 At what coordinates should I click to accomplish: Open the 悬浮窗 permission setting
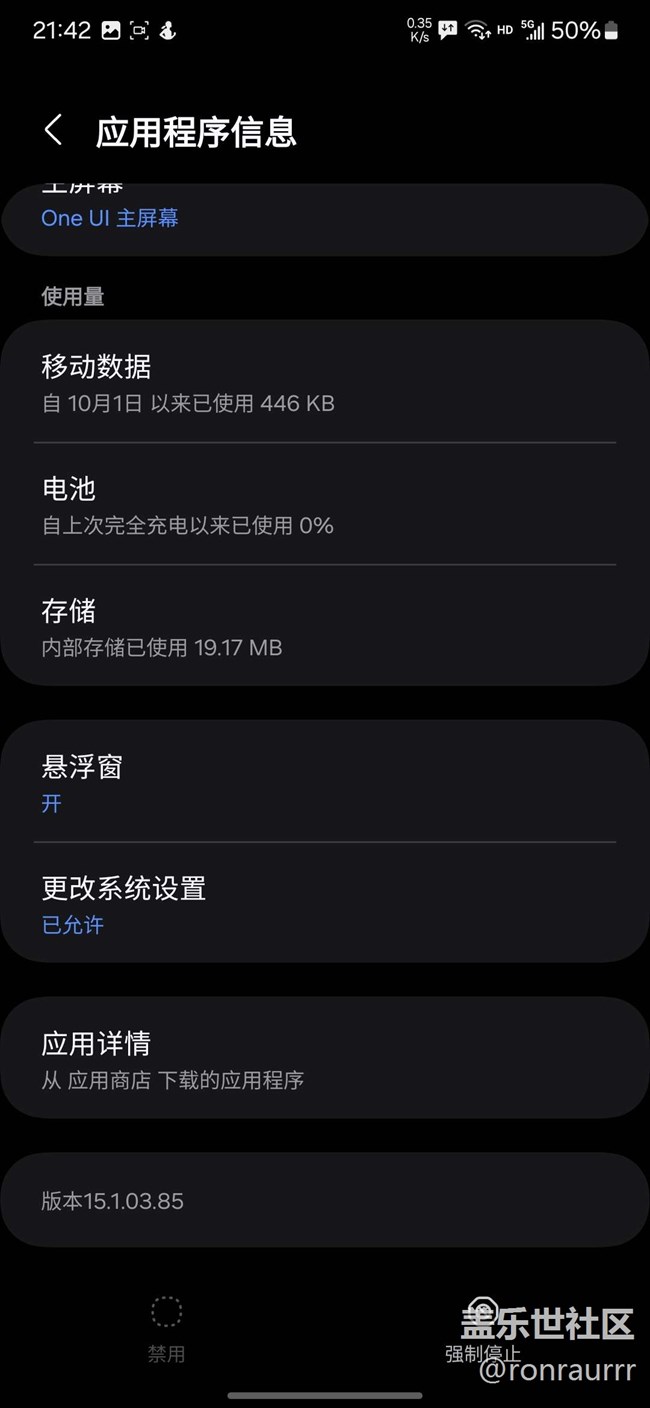tap(324, 783)
